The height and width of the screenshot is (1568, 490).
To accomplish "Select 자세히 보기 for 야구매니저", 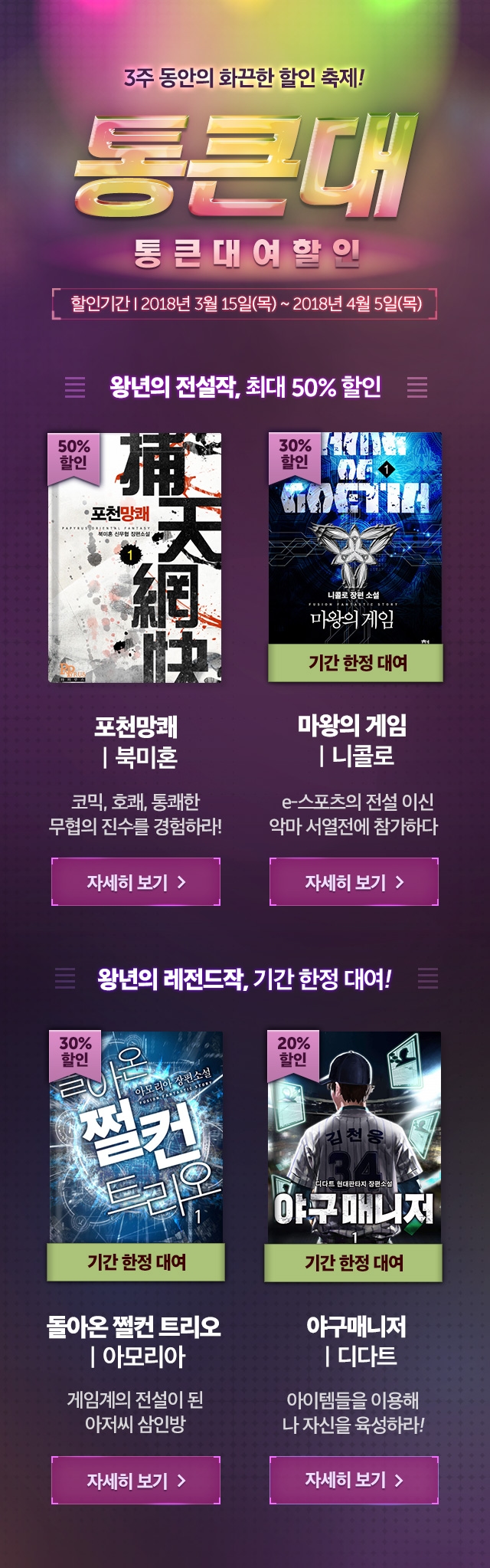I will click(354, 1480).
